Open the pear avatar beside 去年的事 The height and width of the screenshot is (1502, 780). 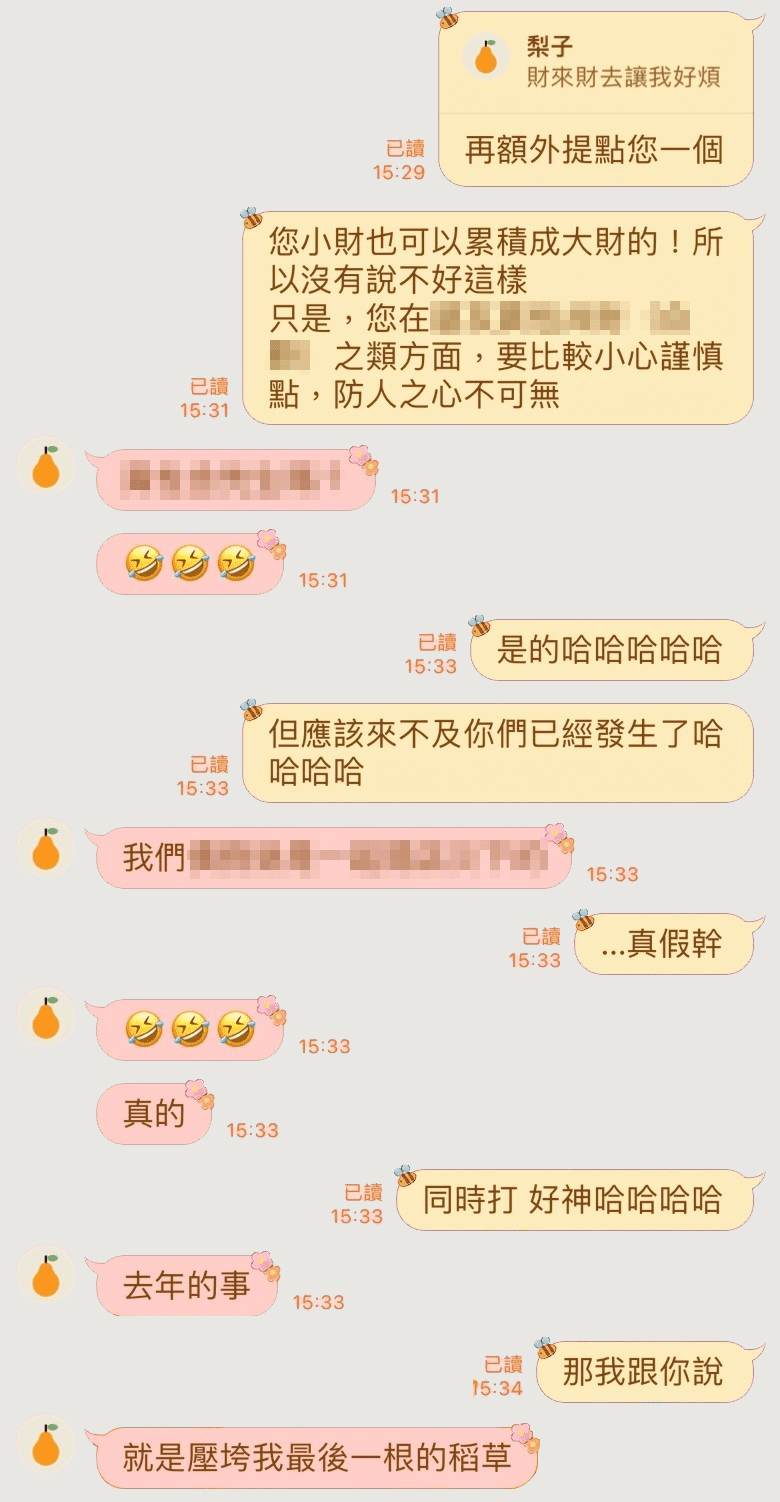[46, 1276]
